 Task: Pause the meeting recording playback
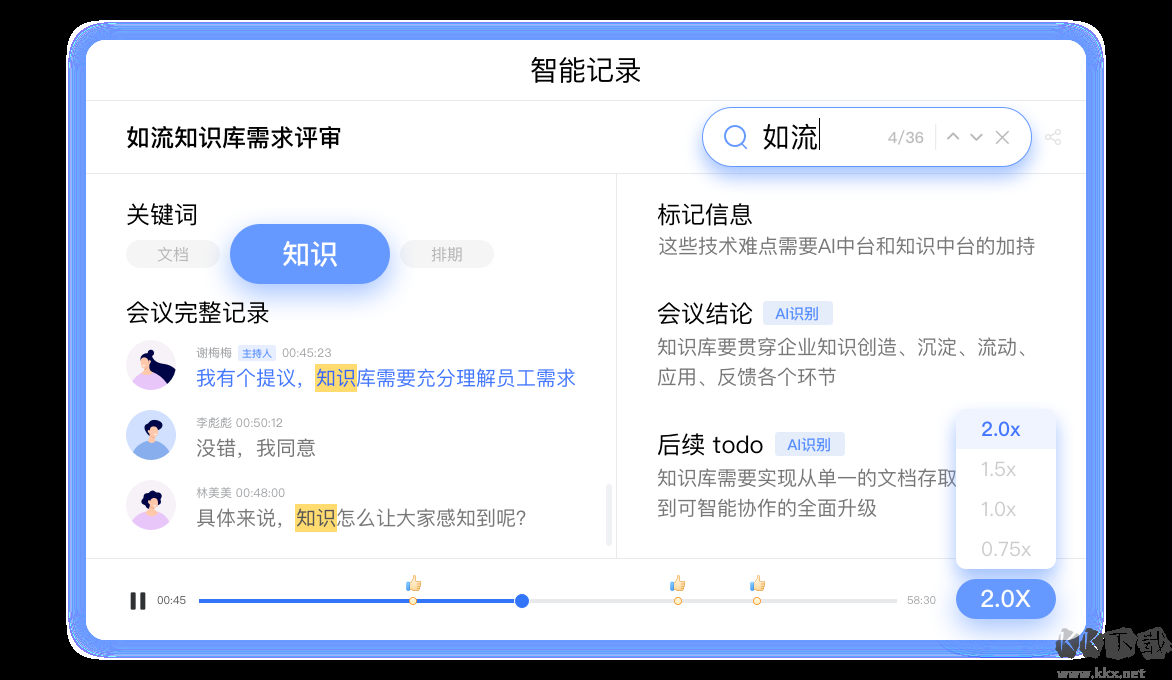coord(138,601)
